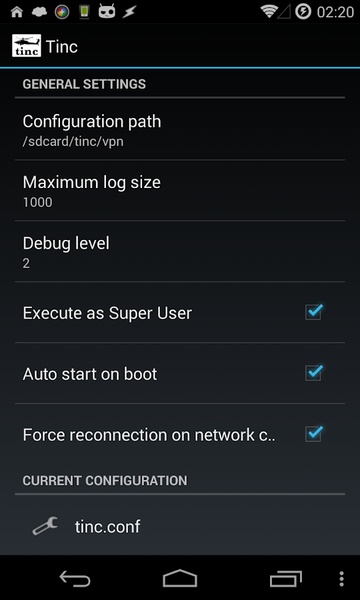
Task: Go back with the system back button
Action: pos(75,579)
